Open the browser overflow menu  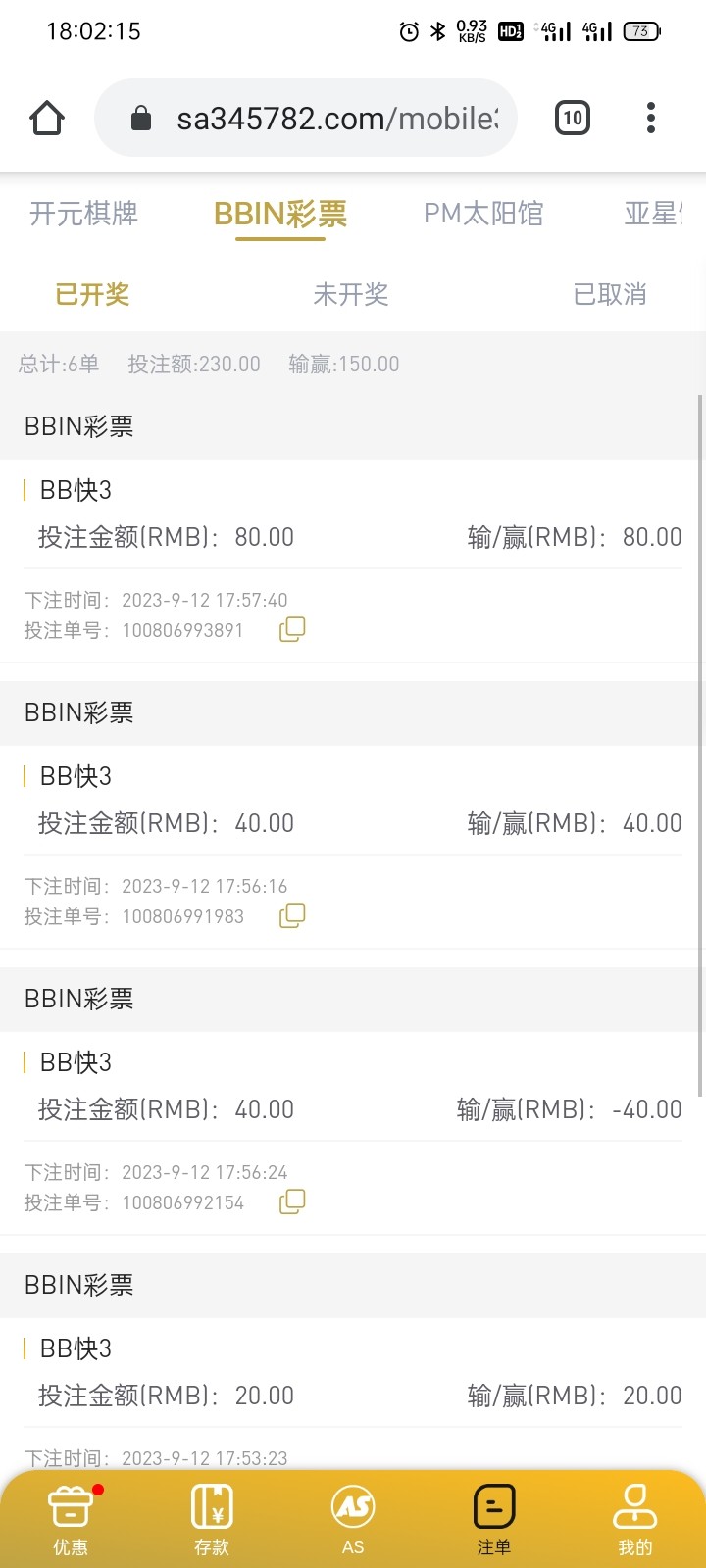[650, 119]
